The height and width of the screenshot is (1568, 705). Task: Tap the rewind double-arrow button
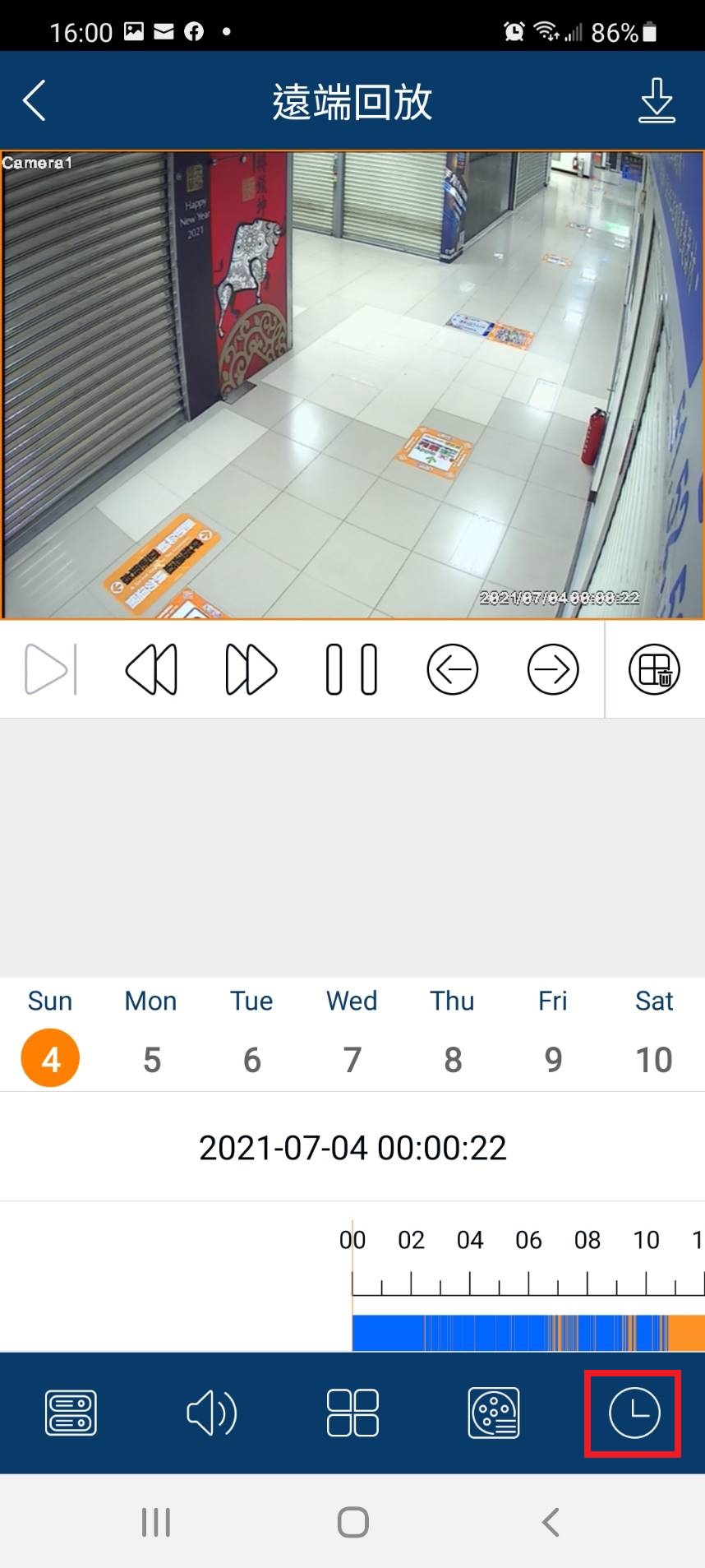(151, 669)
